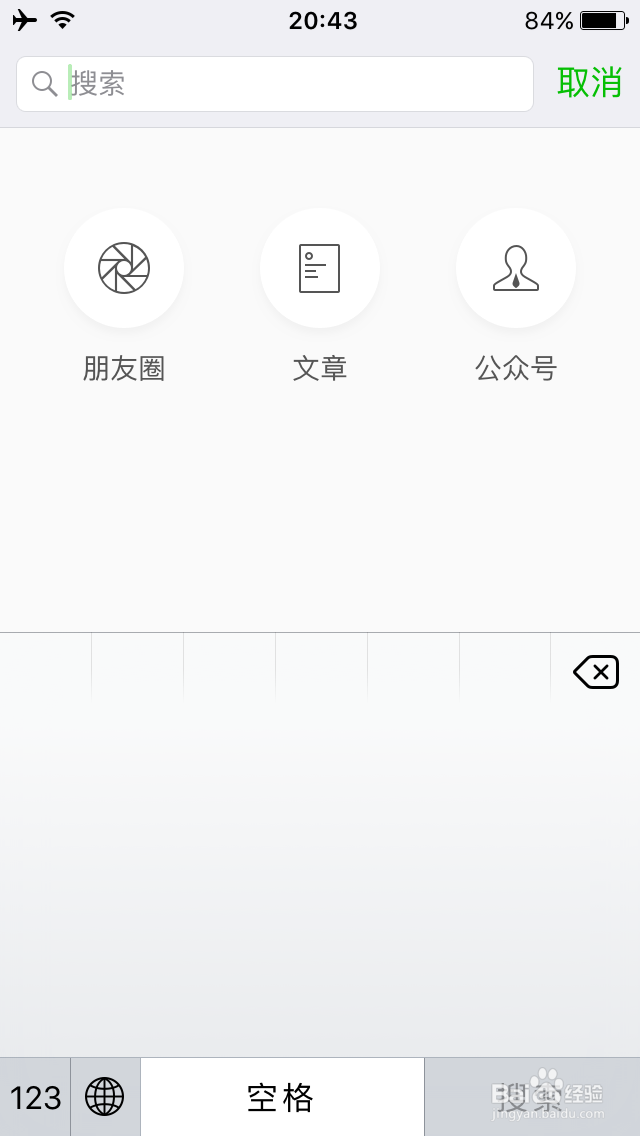Cancel the search with 取消

pos(589,83)
